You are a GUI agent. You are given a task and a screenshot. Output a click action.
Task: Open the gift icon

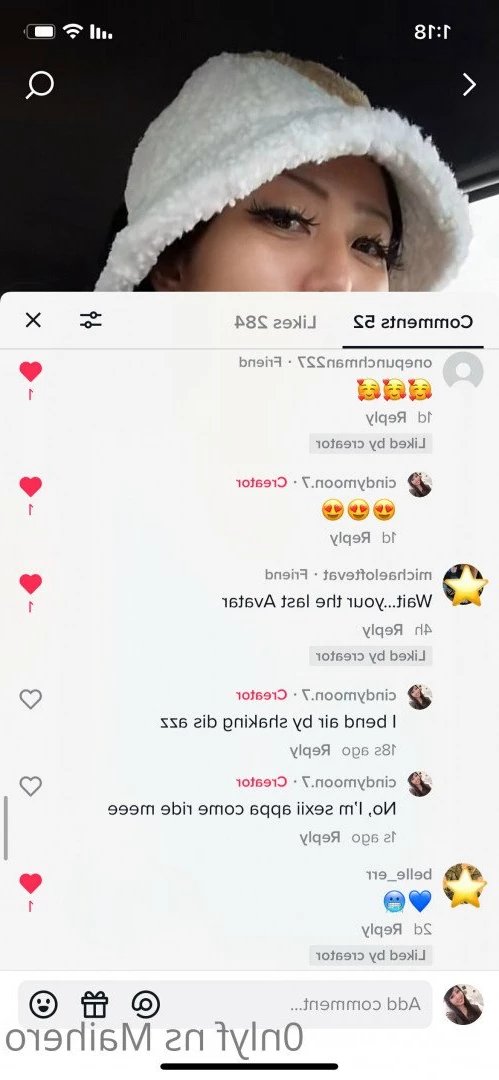(94, 1005)
